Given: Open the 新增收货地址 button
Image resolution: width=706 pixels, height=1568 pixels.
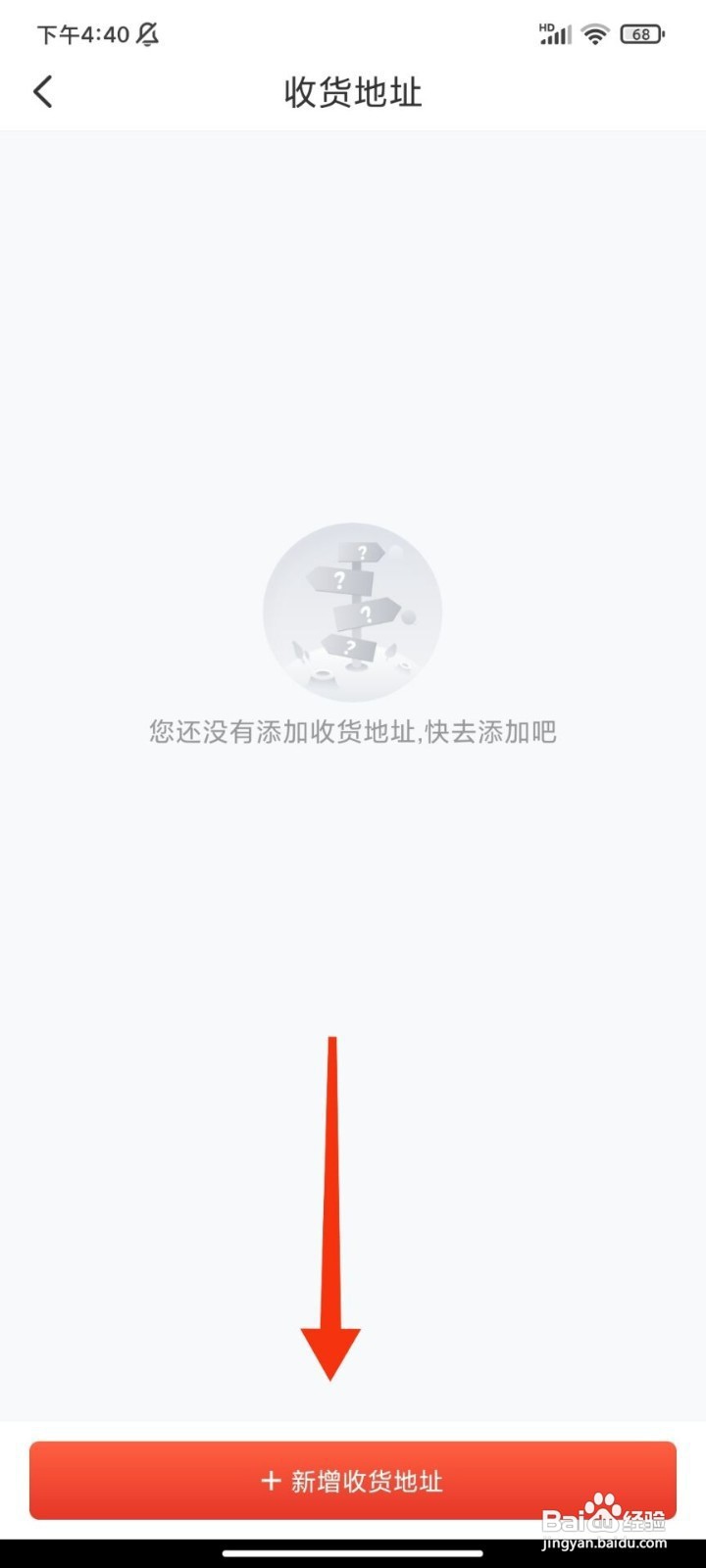Looking at the screenshot, I should (353, 1481).
